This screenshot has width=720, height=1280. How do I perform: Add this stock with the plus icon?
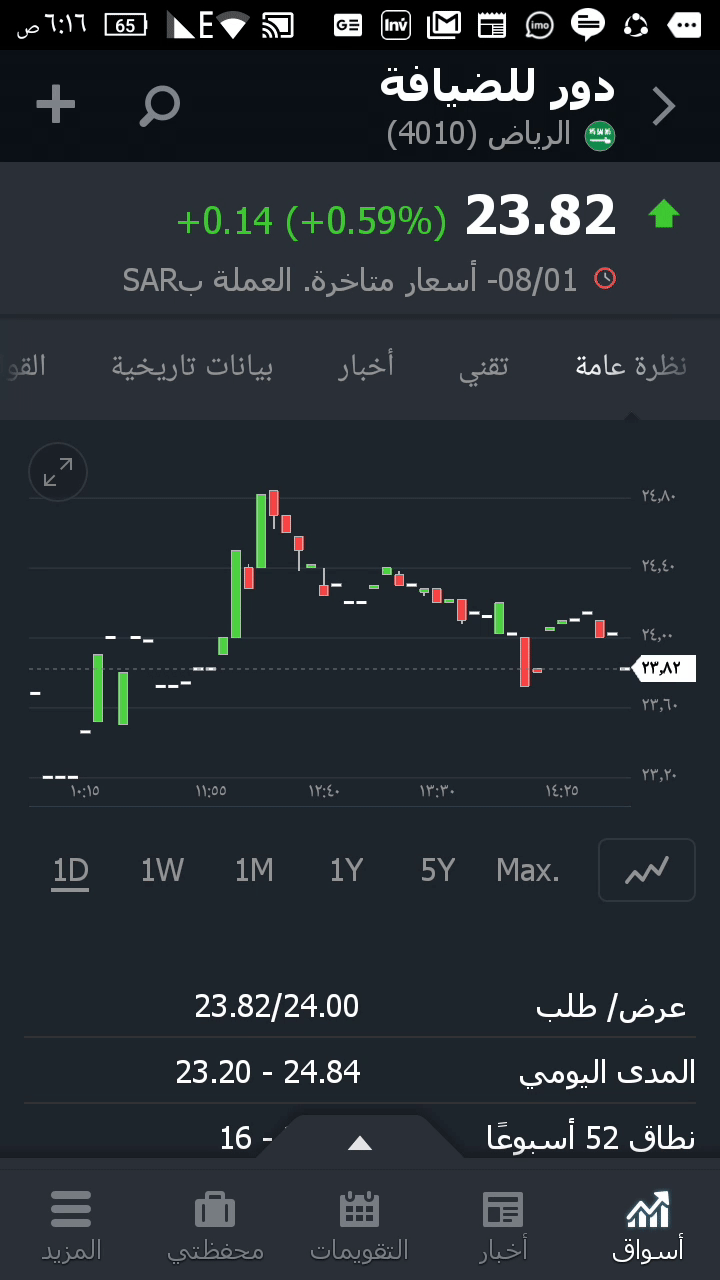coord(56,105)
